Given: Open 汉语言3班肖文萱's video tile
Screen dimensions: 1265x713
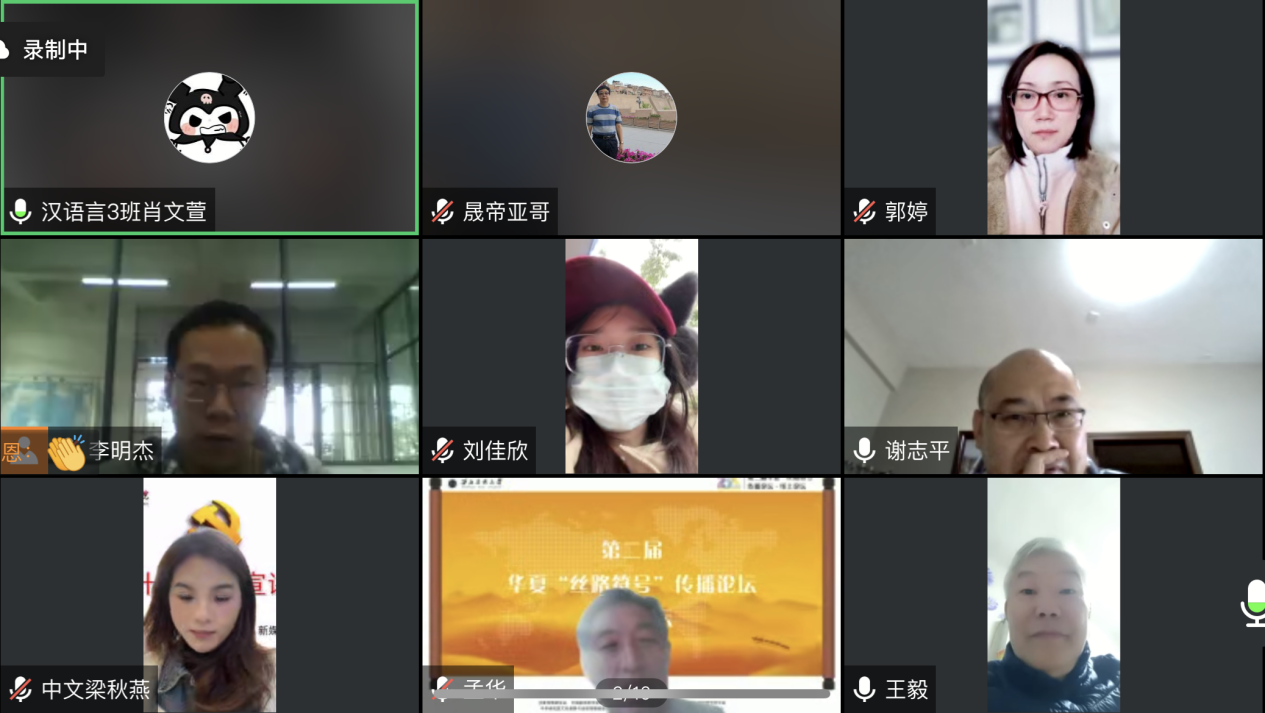Looking at the screenshot, I should (209, 118).
